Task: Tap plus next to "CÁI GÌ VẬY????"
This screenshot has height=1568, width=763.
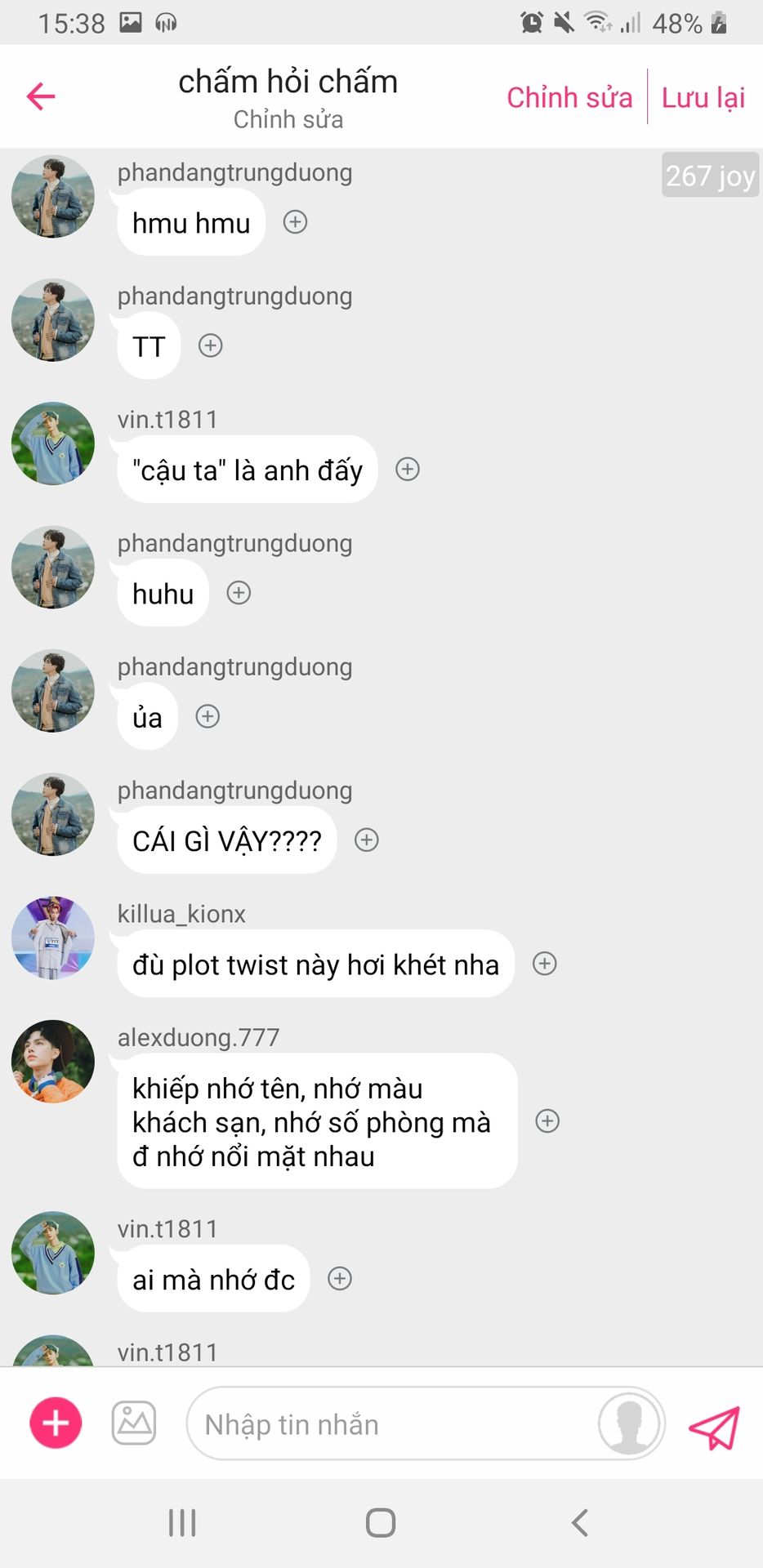Action: click(x=367, y=840)
